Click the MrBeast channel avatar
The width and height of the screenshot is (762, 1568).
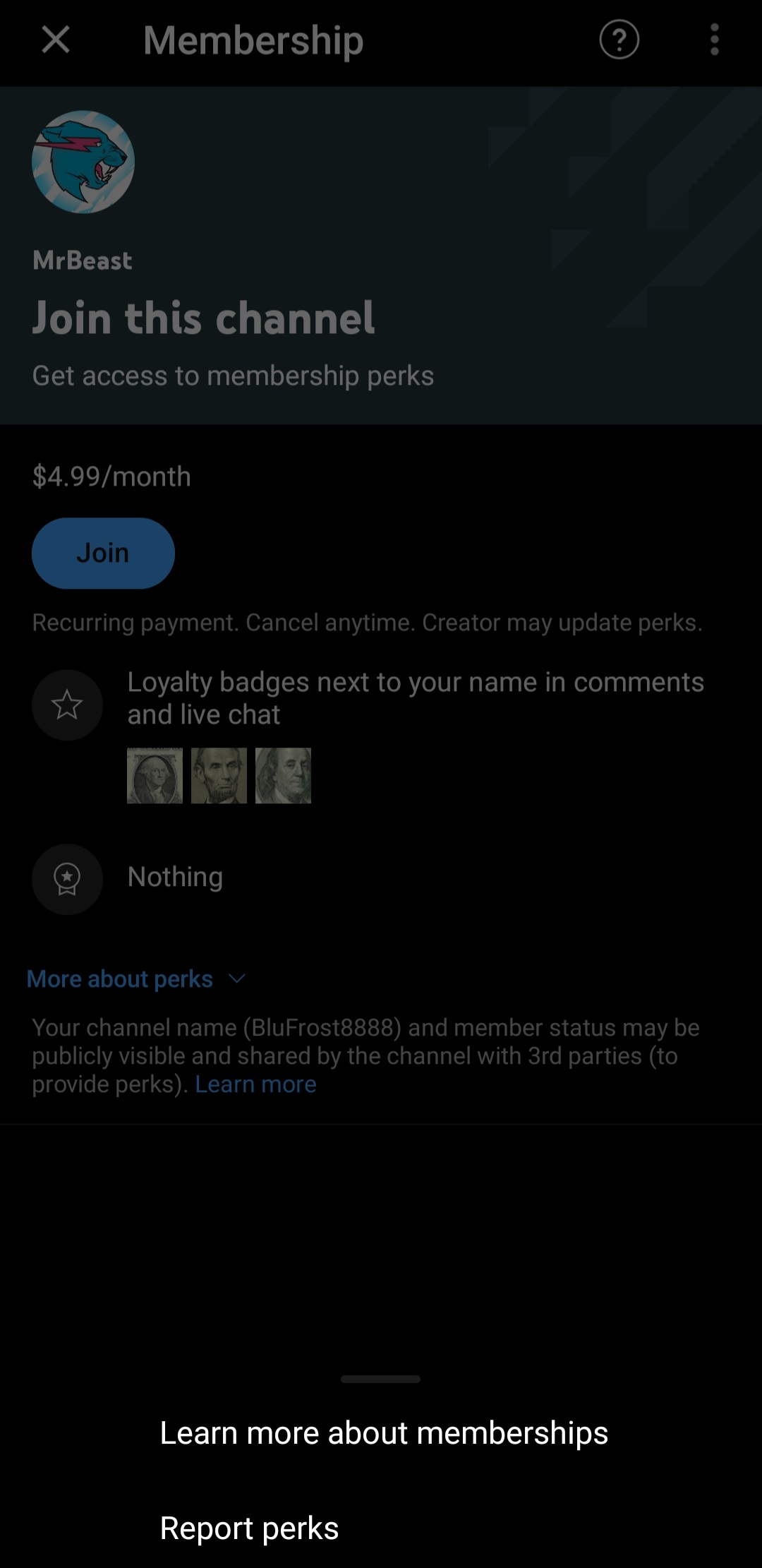[83, 160]
